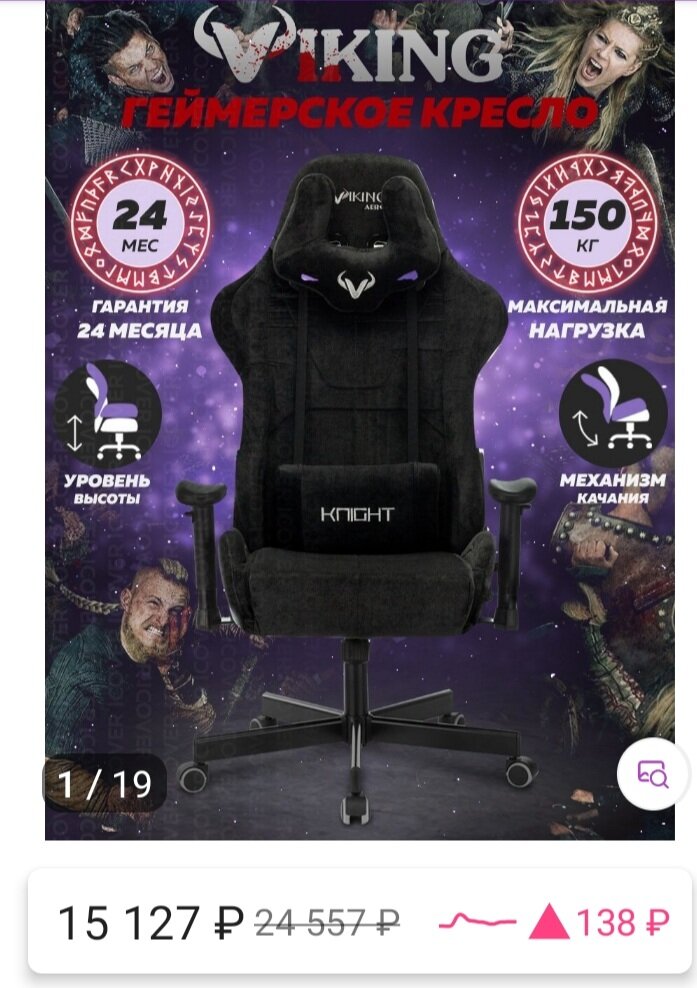
Task: Tap the find similar items icon
Action: [x=653, y=774]
